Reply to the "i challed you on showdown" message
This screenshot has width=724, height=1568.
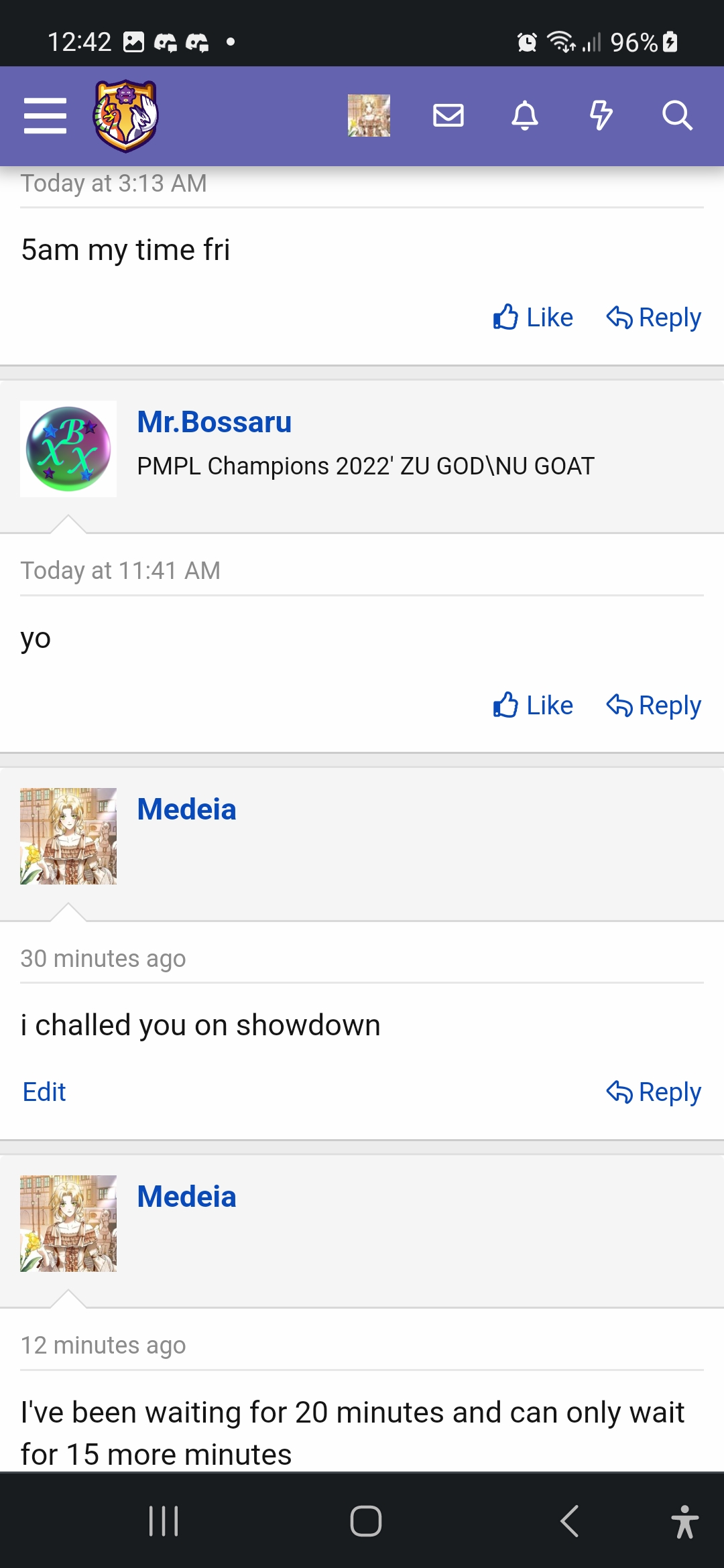click(x=654, y=1092)
